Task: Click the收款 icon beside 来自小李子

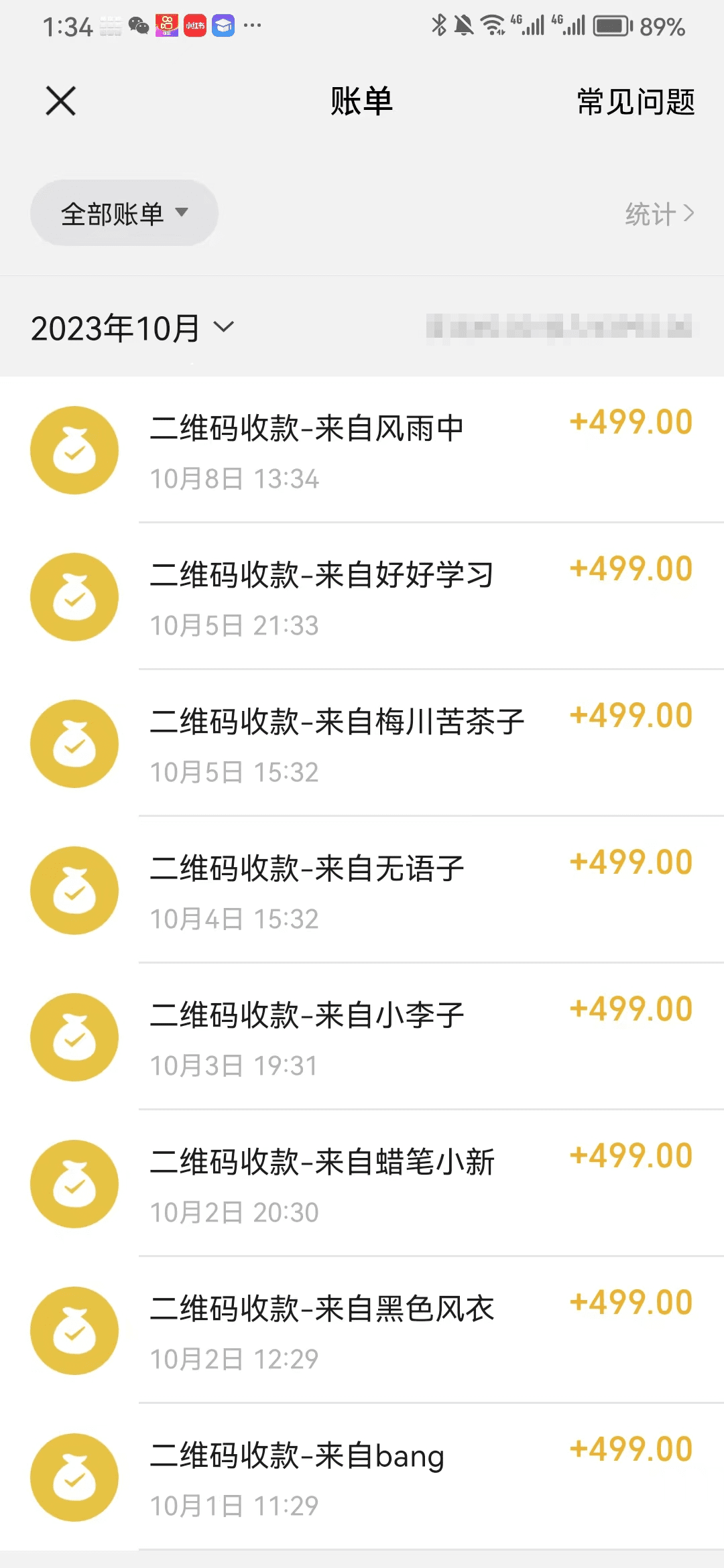Action: click(74, 1037)
